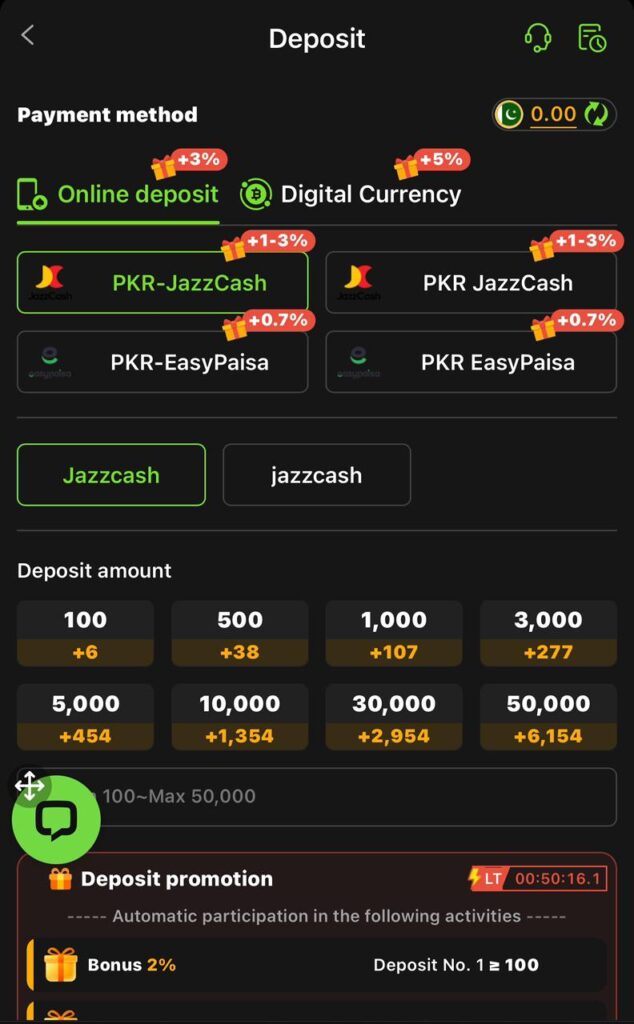Screen dimensions: 634x1024
Task: Select the 100 deposit amount
Action: pyautogui.click(x=85, y=634)
